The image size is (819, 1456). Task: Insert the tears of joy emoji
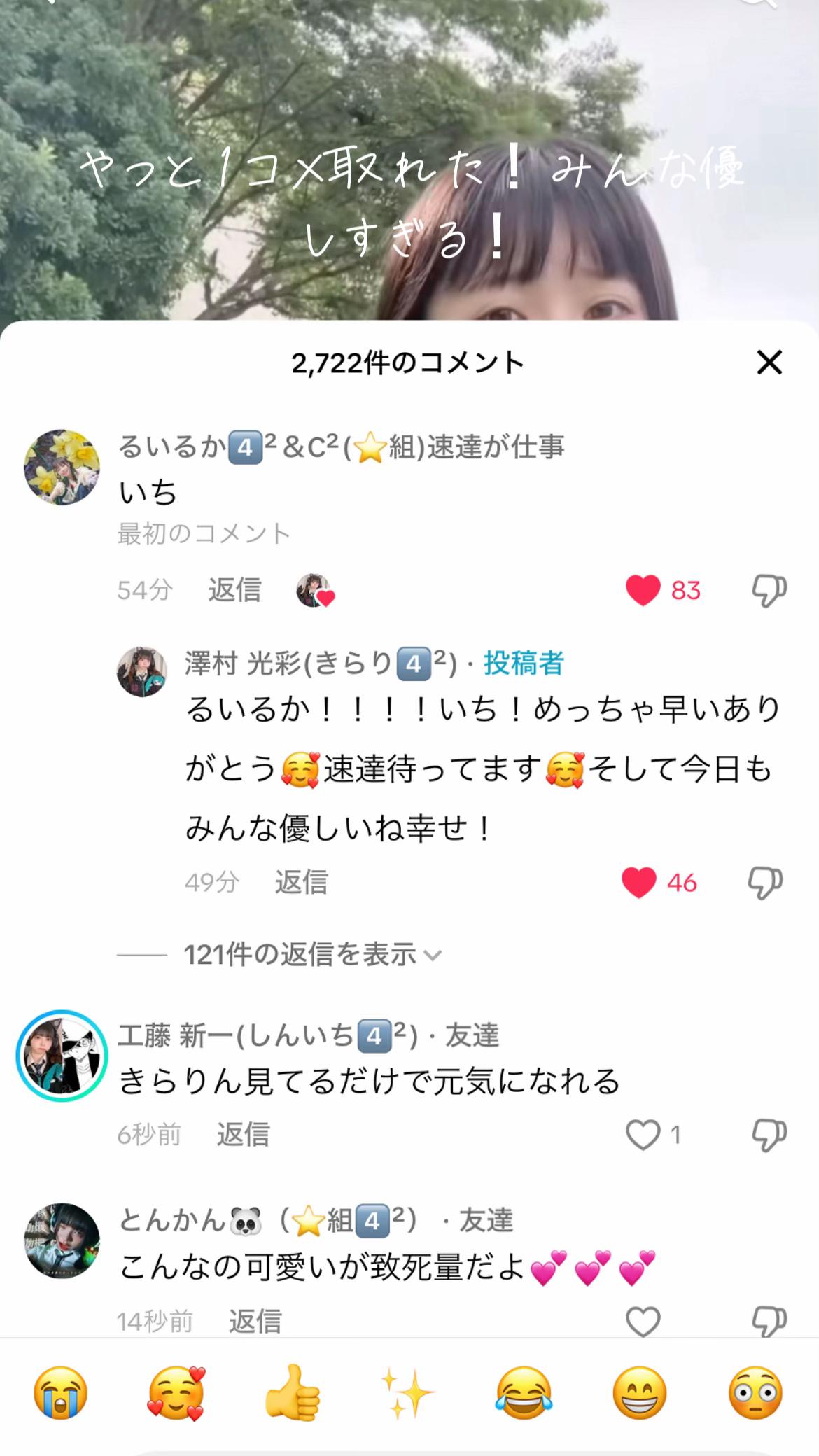pos(524,1393)
